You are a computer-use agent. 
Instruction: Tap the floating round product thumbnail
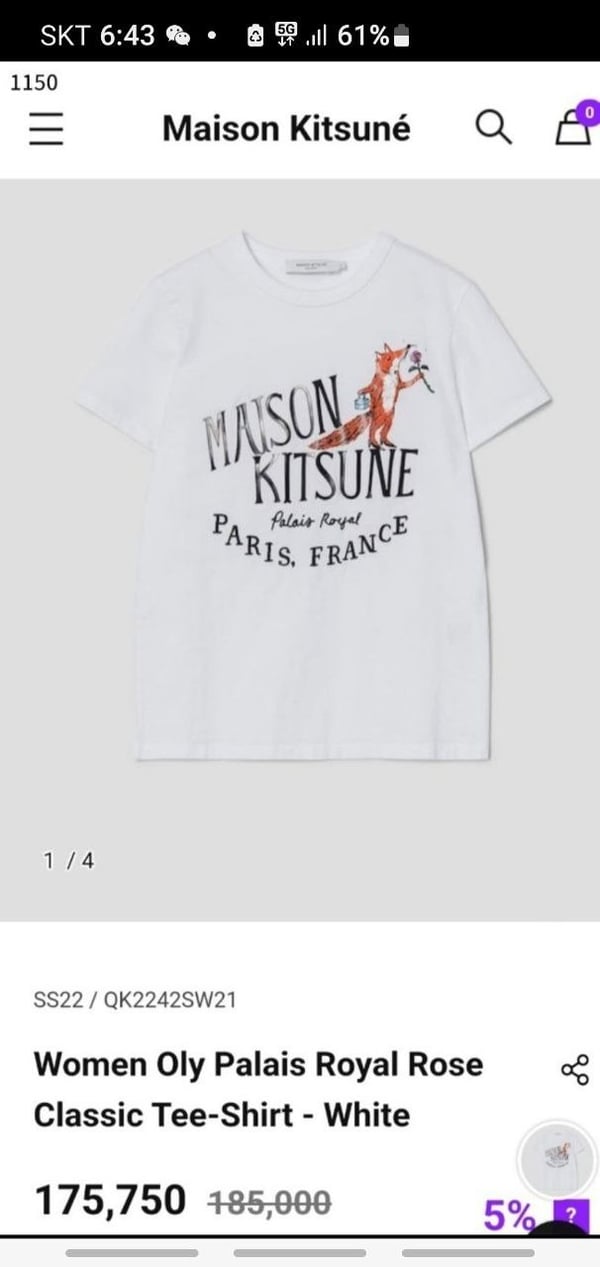pyautogui.click(x=556, y=1161)
